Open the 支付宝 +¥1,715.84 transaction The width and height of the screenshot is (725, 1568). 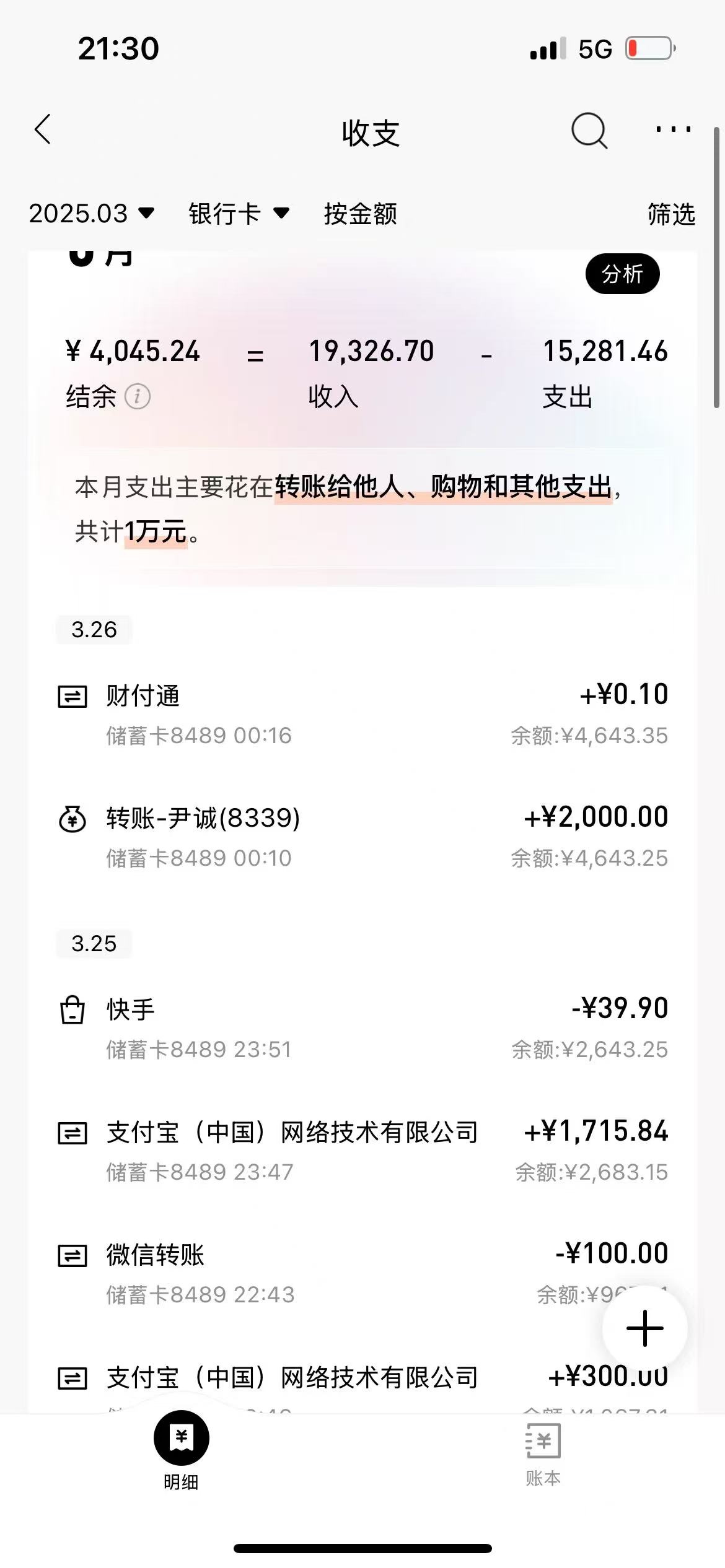(x=362, y=1151)
